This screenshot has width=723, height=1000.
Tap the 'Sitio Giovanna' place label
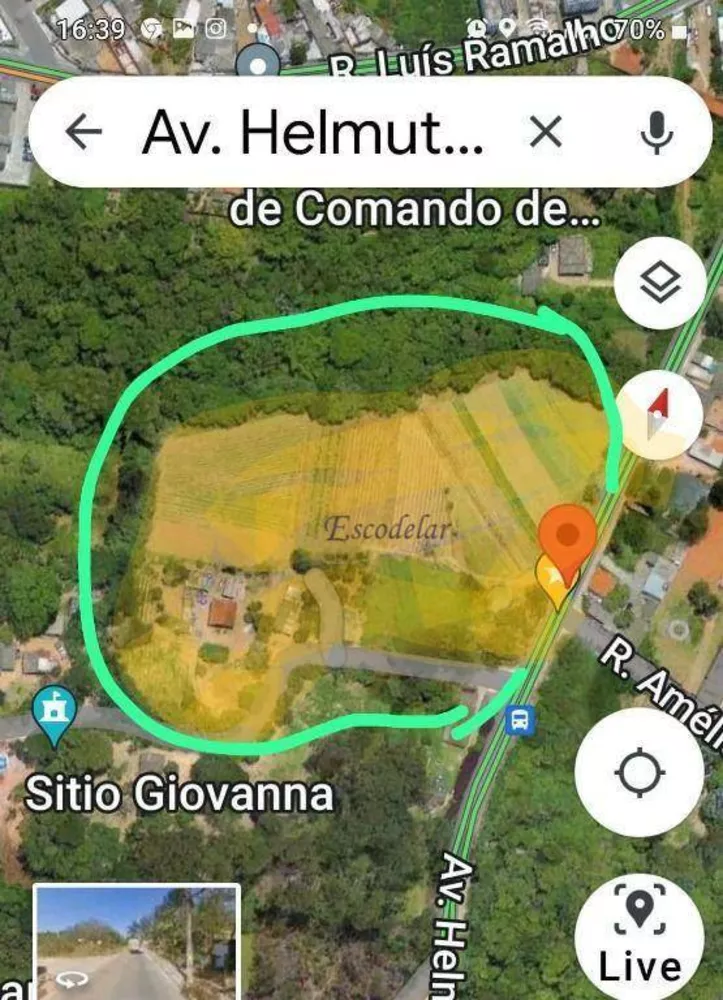click(180, 793)
